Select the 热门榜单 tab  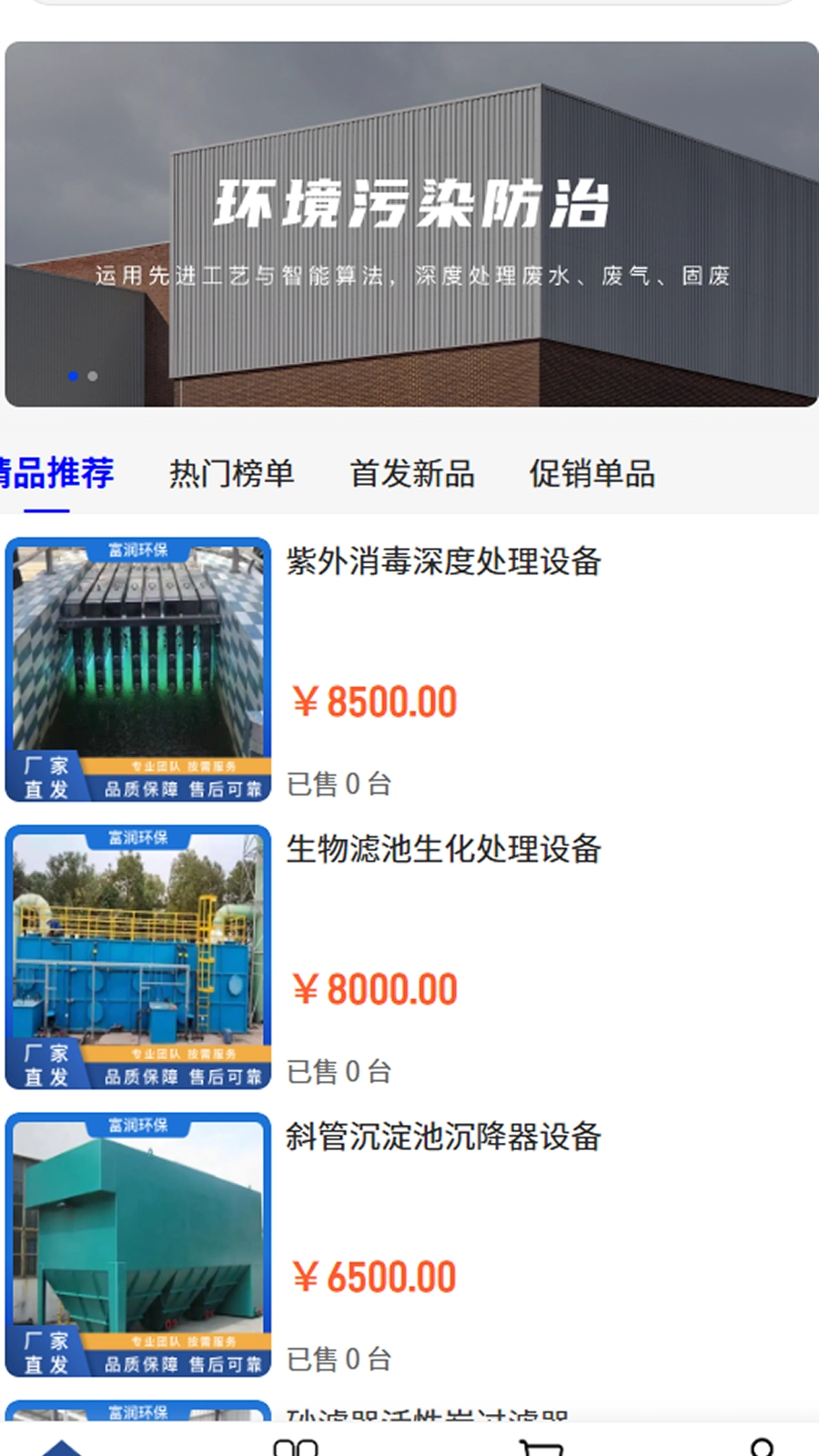[231, 473]
